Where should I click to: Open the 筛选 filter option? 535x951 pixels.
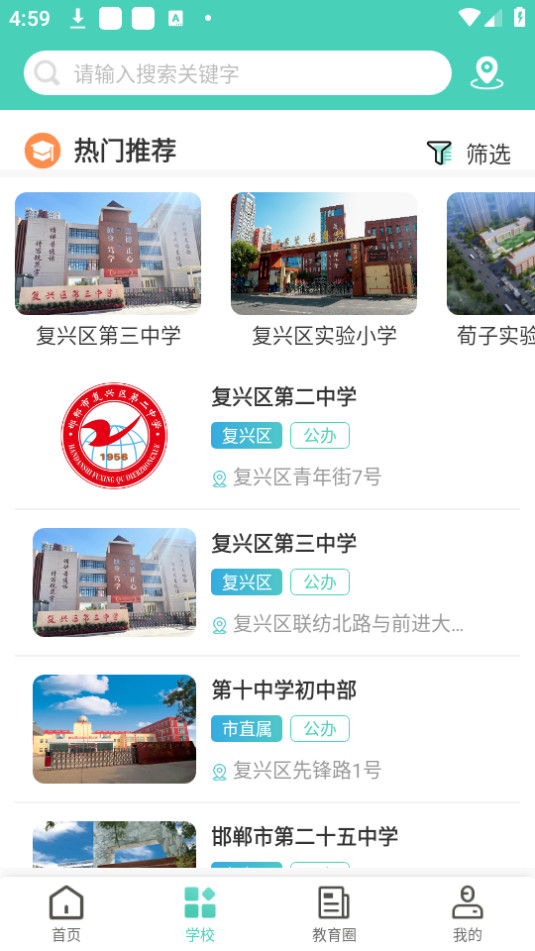click(468, 153)
